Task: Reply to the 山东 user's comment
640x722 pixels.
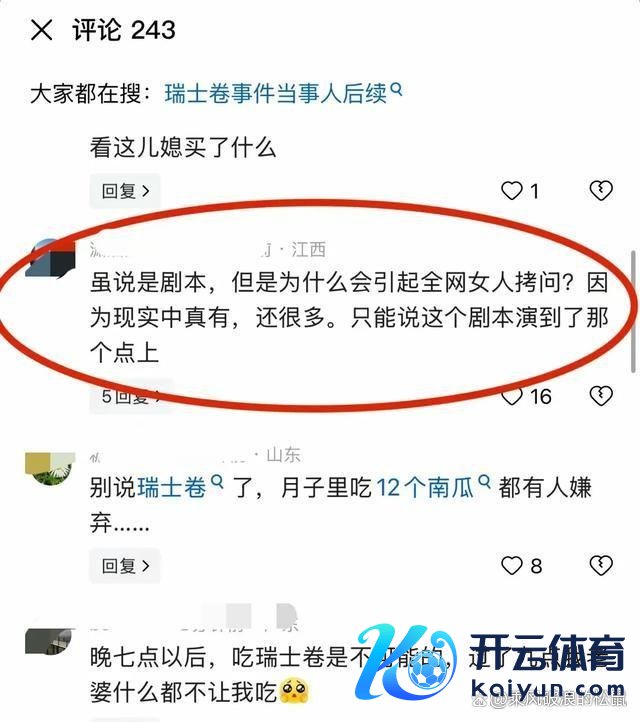Action: [x=125, y=565]
